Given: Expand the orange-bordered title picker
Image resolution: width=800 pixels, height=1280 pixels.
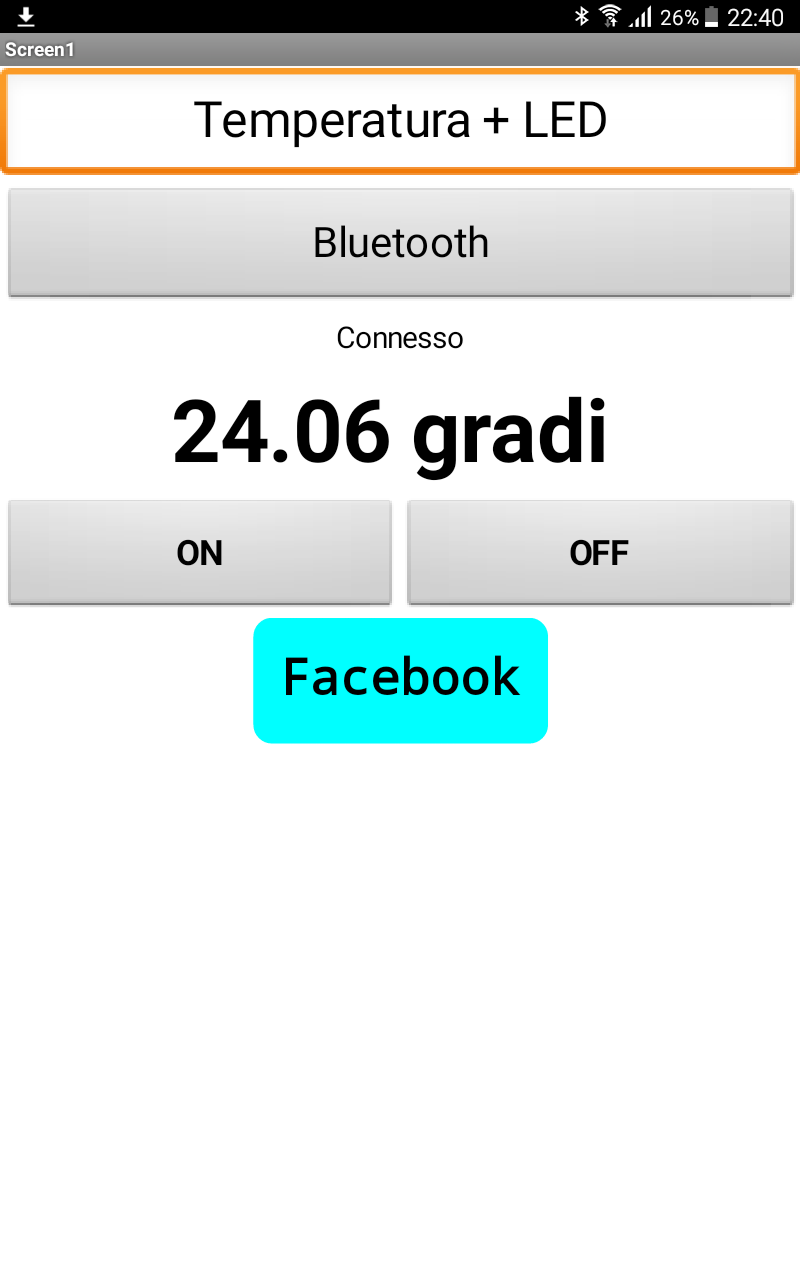Looking at the screenshot, I should [x=400, y=120].
